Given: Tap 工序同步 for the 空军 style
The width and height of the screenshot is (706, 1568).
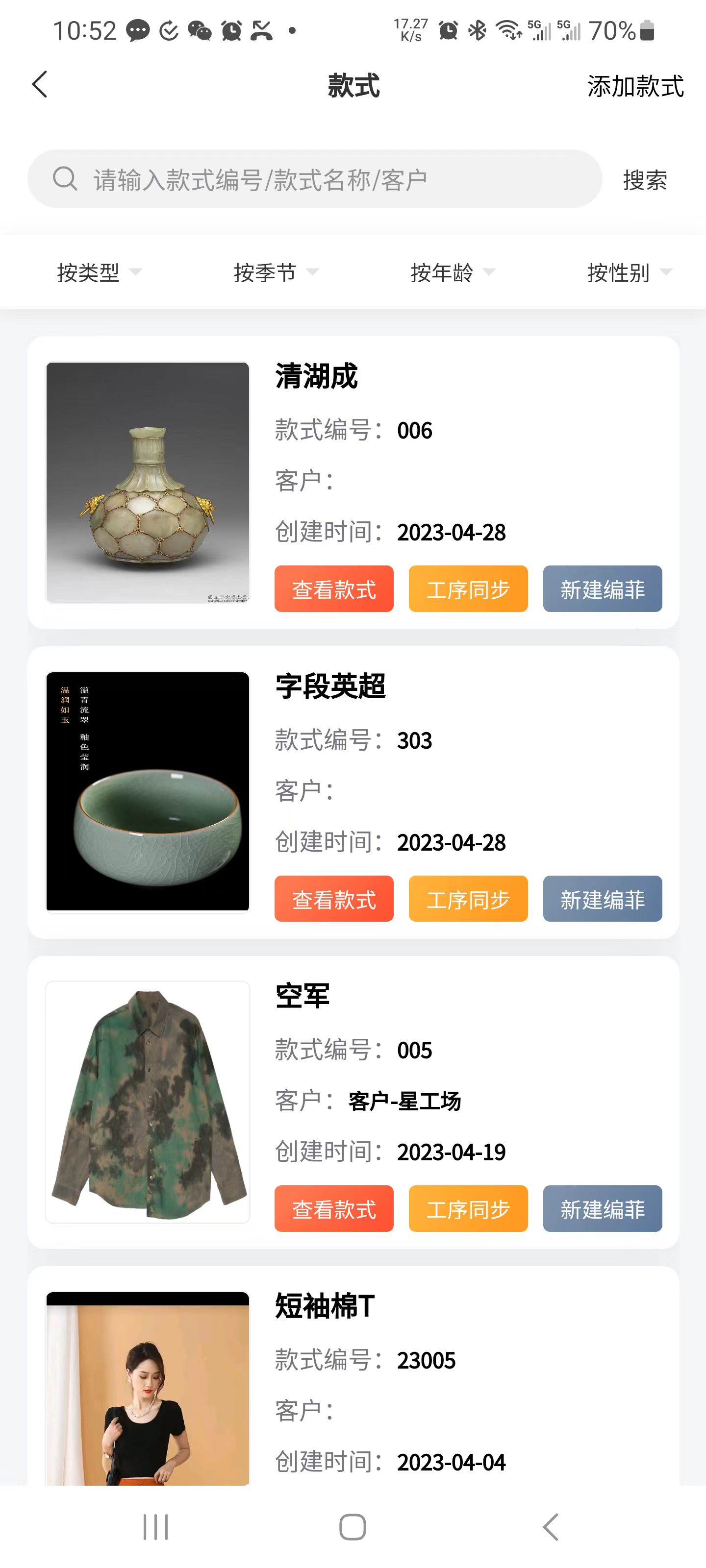Looking at the screenshot, I should pyautogui.click(x=468, y=1209).
